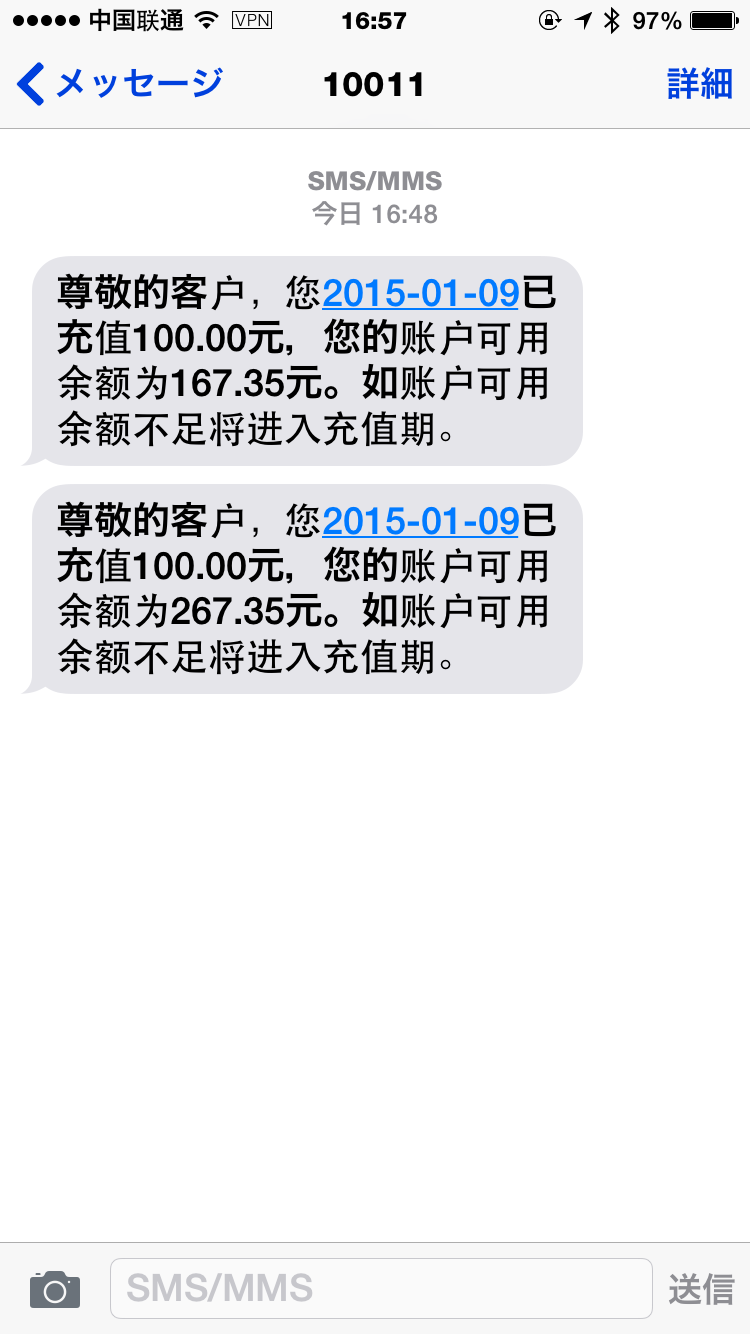Focus the SMS/MMS text field
750x1334 pixels.
(x=380, y=1288)
